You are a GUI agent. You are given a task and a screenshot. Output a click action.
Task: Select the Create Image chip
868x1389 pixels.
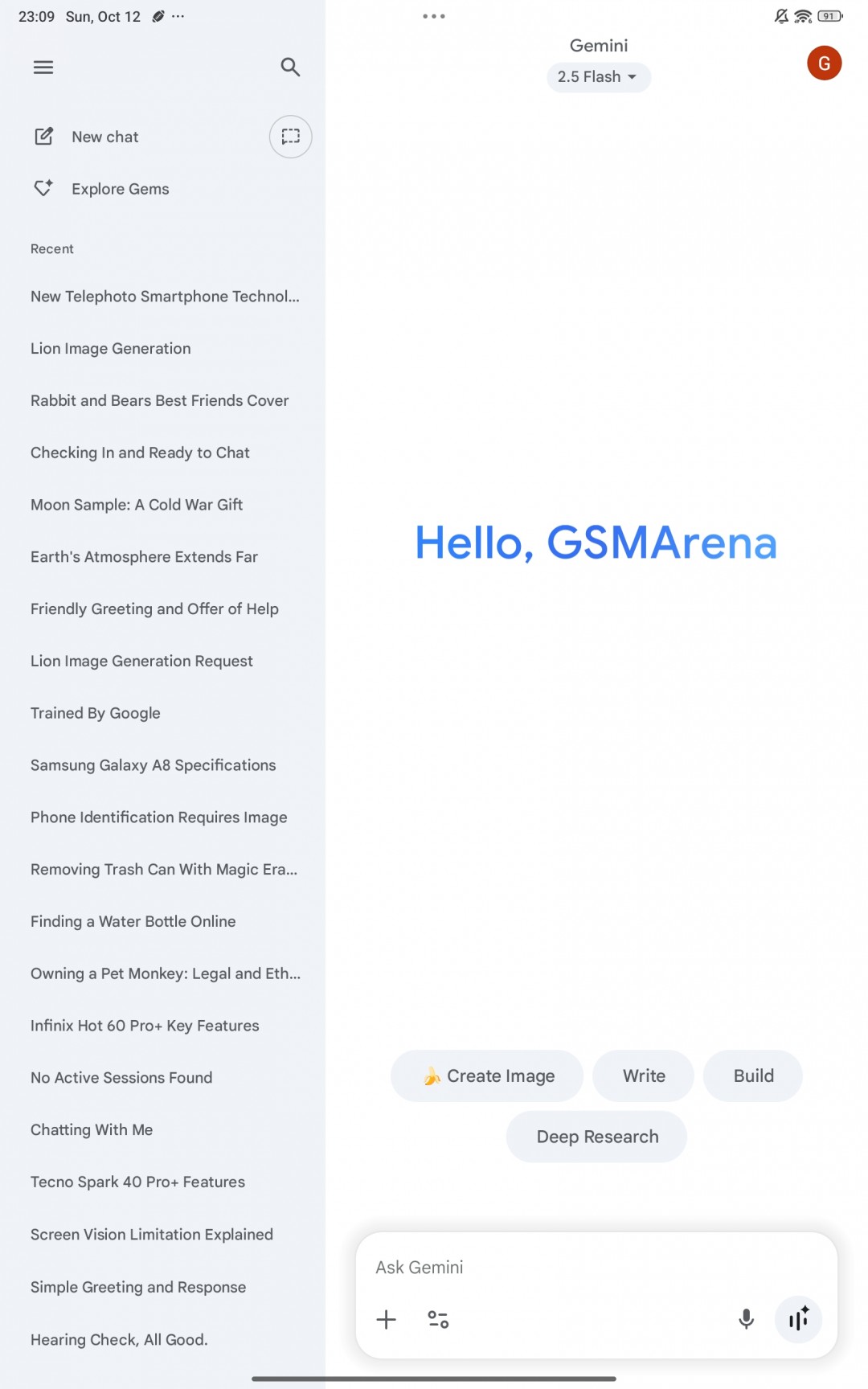[487, 1076]
